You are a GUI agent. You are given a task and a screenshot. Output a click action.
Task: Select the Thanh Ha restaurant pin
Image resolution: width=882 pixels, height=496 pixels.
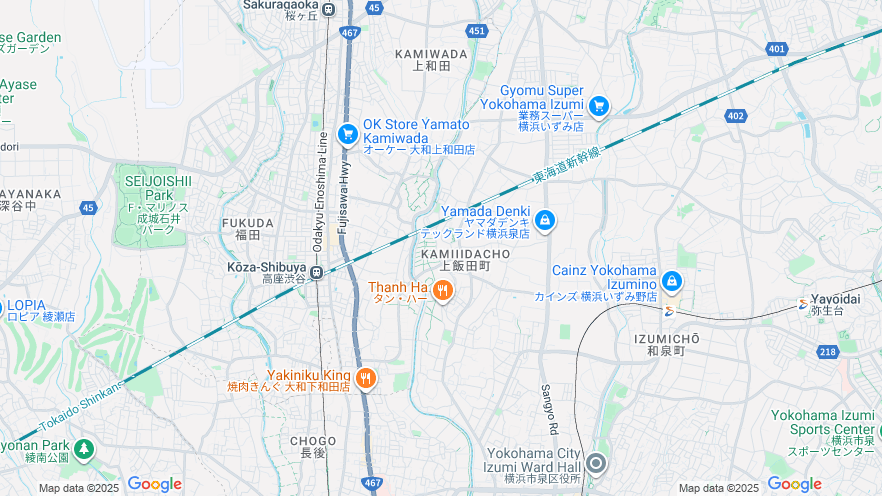(x=442, y=291)
